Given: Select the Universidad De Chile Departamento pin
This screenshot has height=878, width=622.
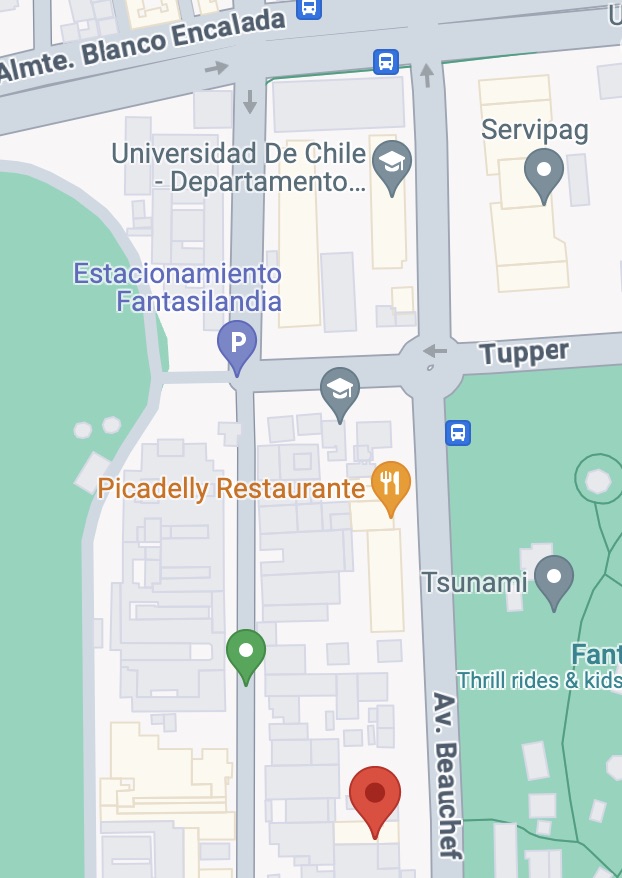Looking at the screenshot, I should coord(390,164).
